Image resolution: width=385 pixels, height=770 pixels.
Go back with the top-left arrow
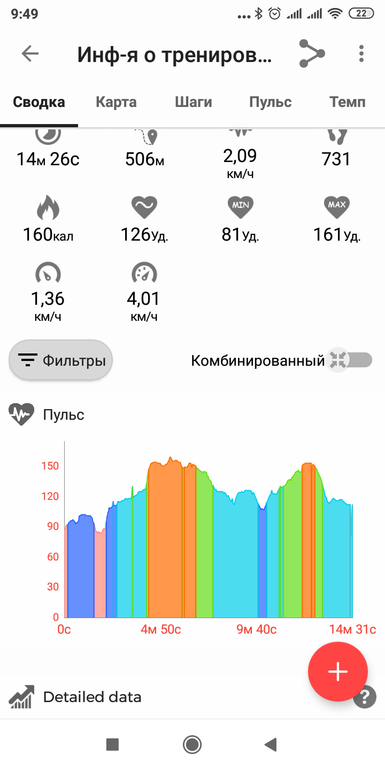pyautogui.click(x=30, y=54)
